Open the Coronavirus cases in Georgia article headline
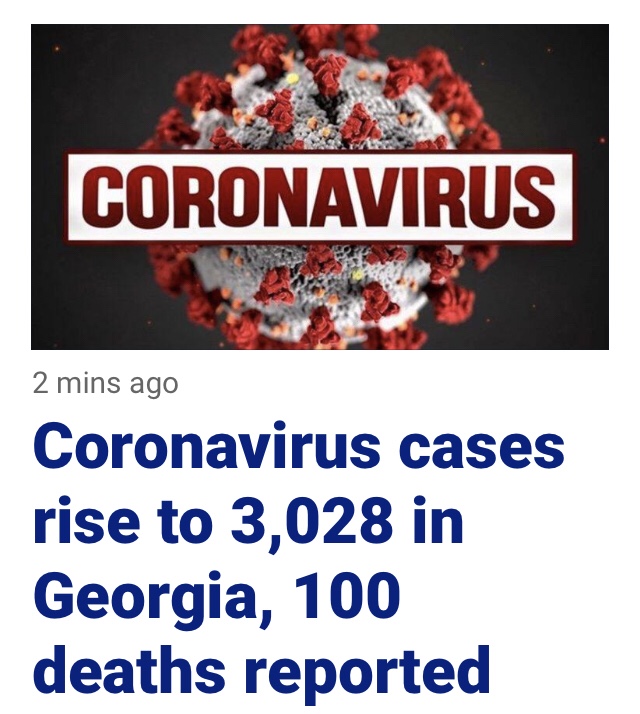 297,561
